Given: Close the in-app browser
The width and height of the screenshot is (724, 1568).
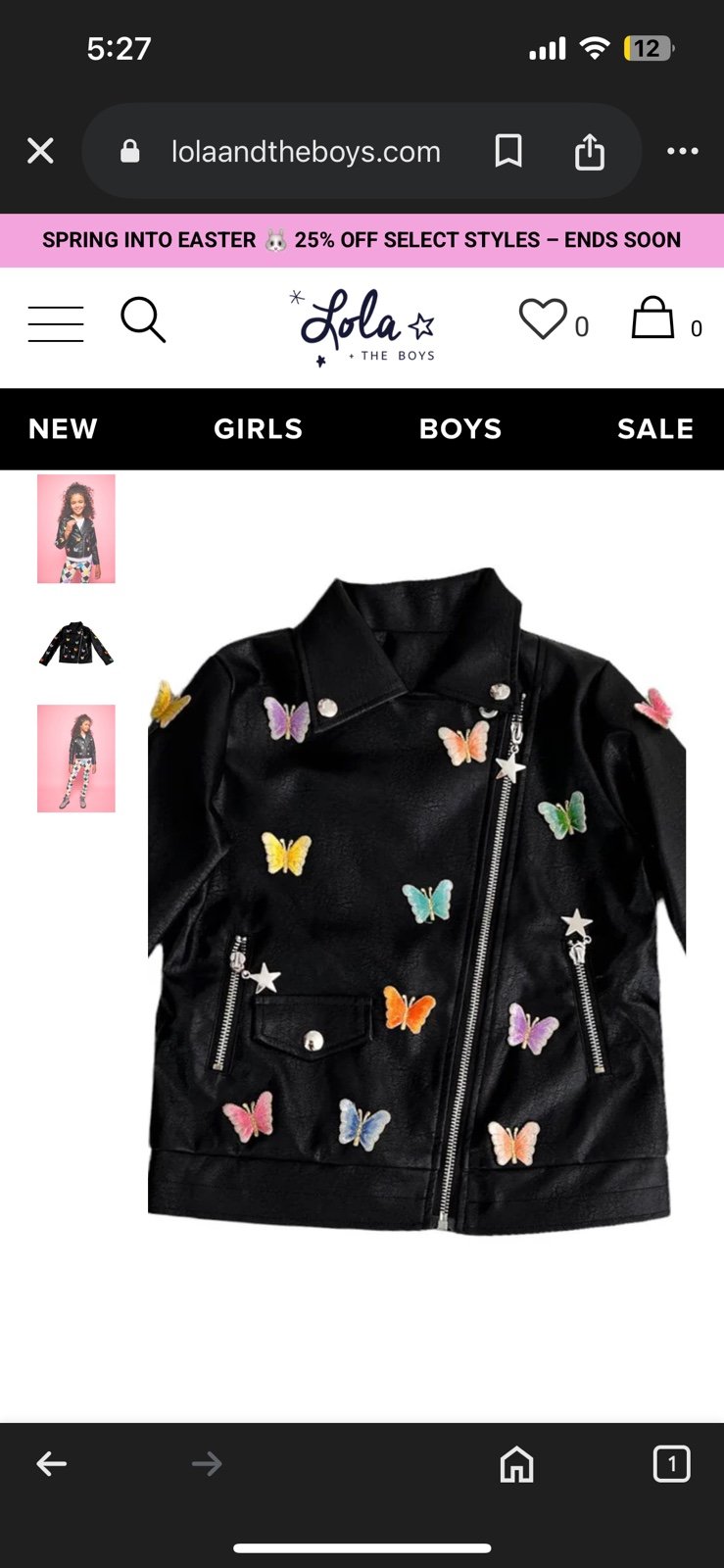Looking at the screenshot, I should point(40,151).
